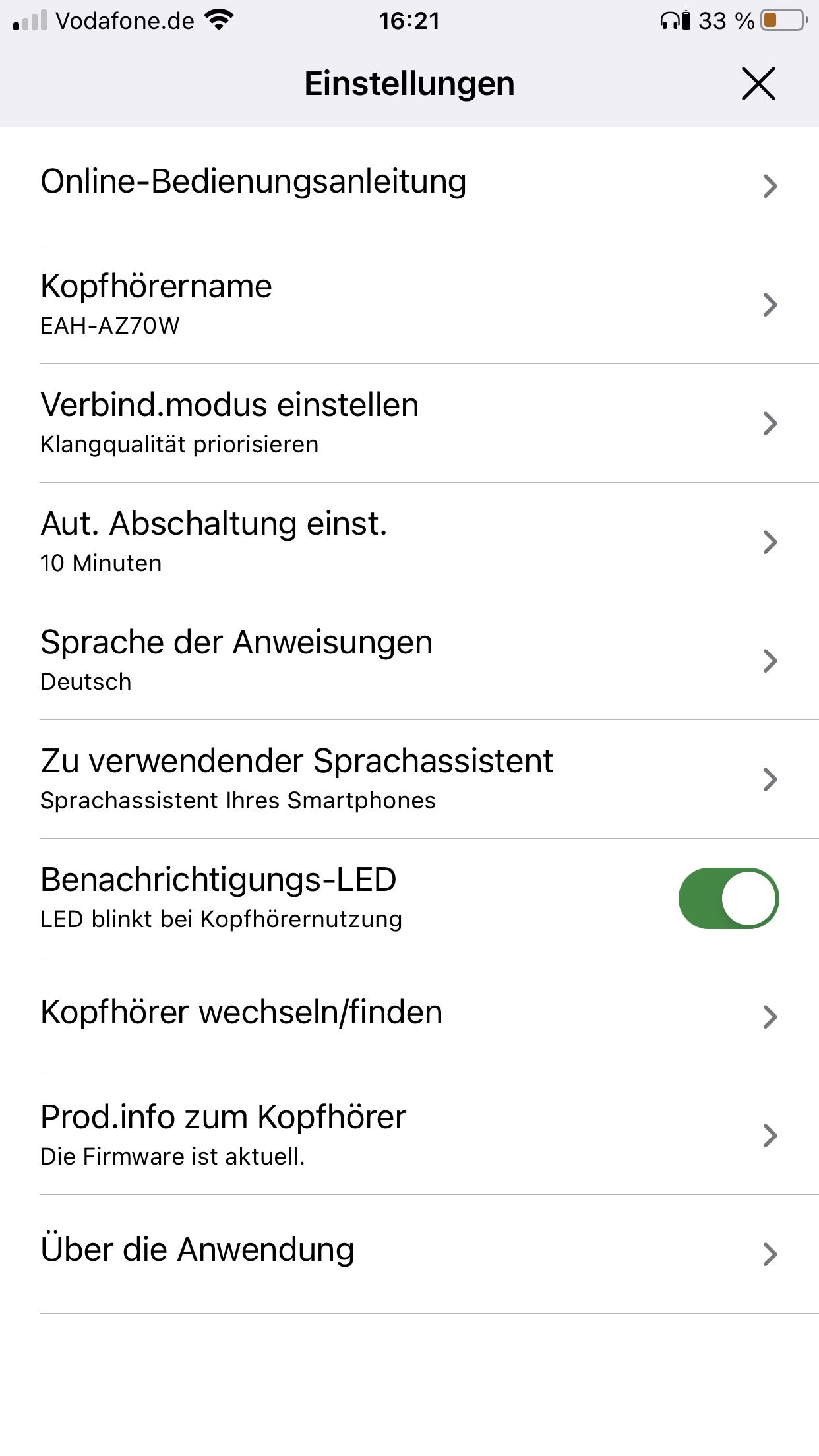Close the Einstellungen screen

pyautogui.click(x=758, y=84)
